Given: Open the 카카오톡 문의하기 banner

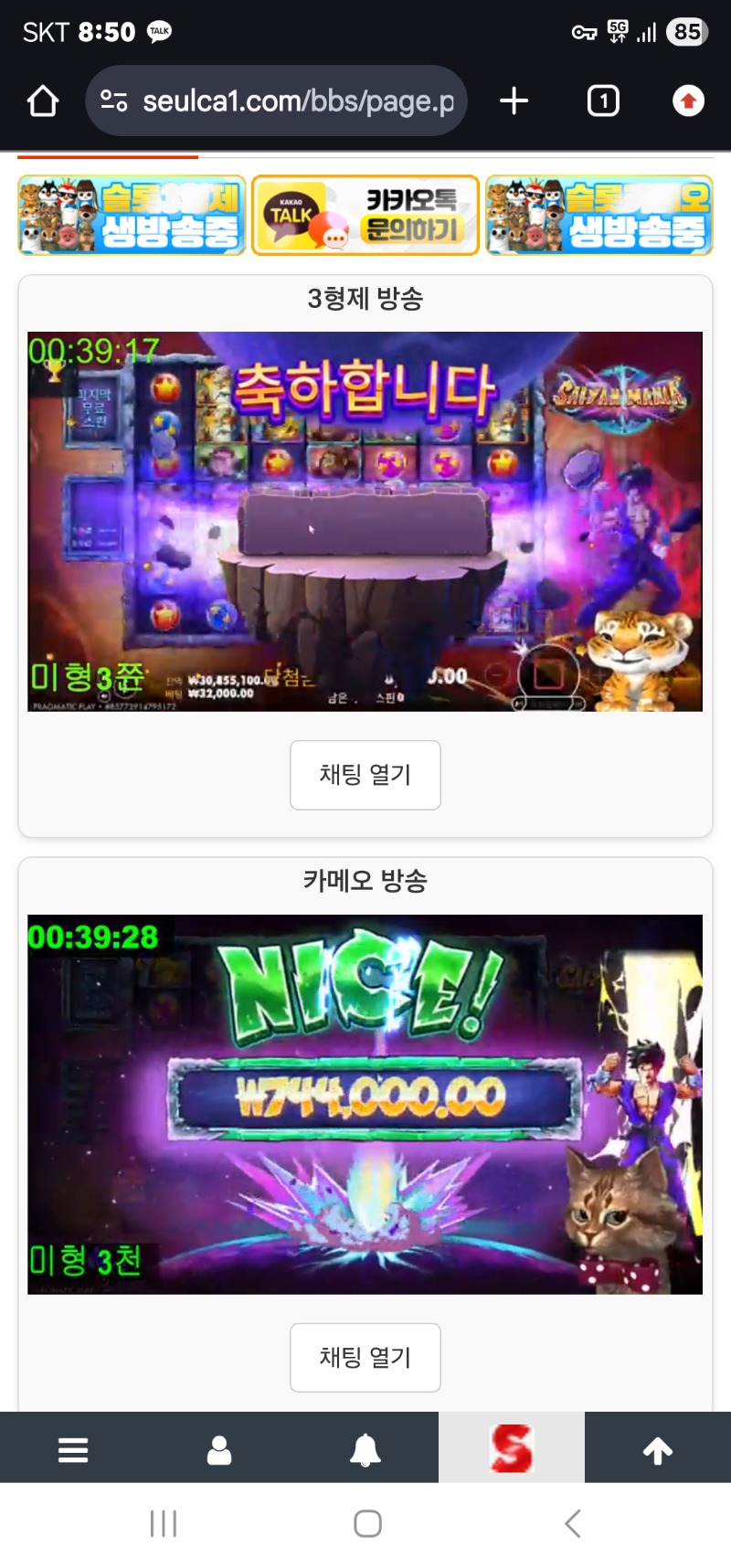Looking at the screenshot, I should [365, 216].
